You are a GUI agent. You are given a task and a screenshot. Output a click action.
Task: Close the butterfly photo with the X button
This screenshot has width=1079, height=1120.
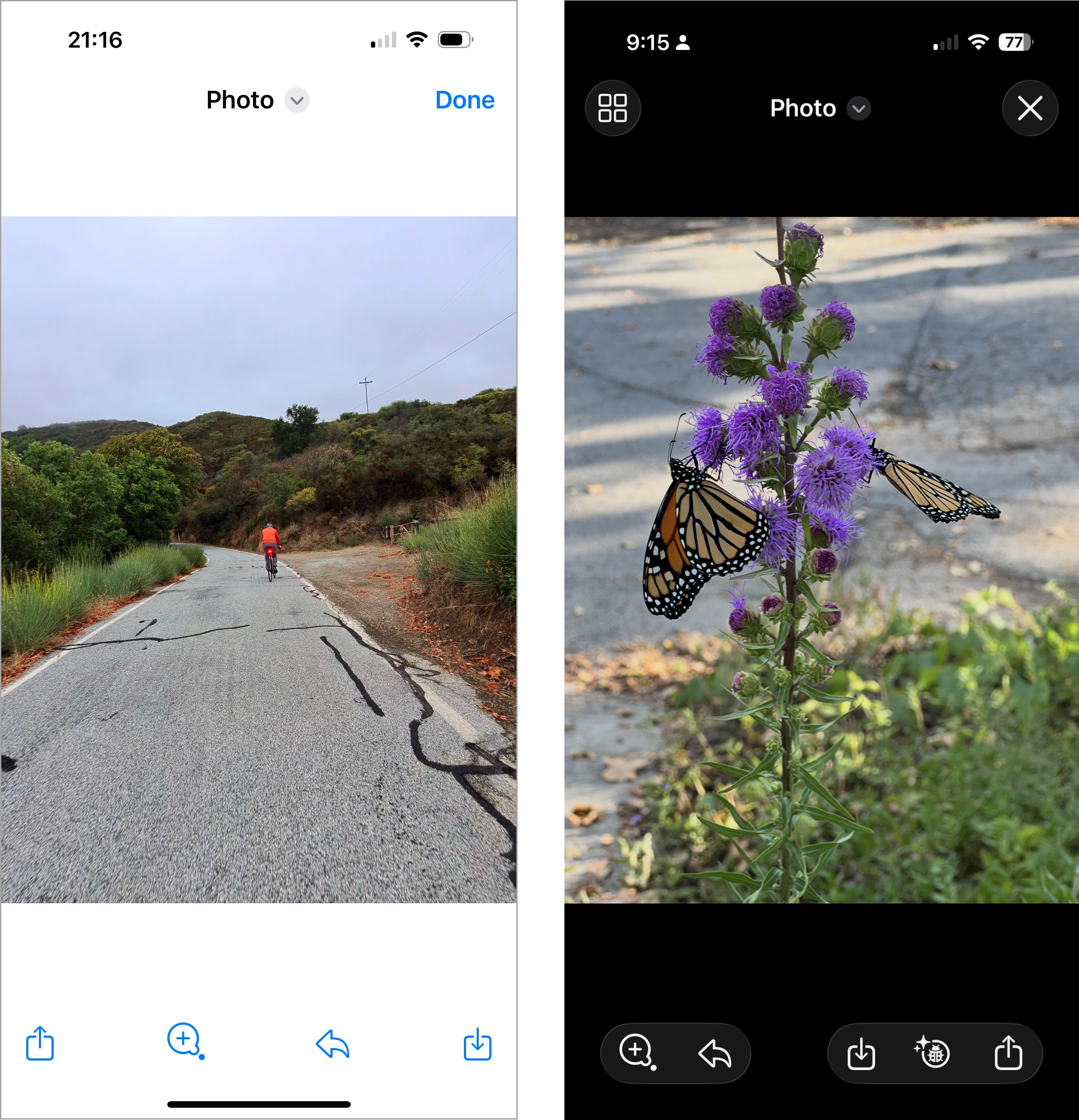pos(1030,108)
